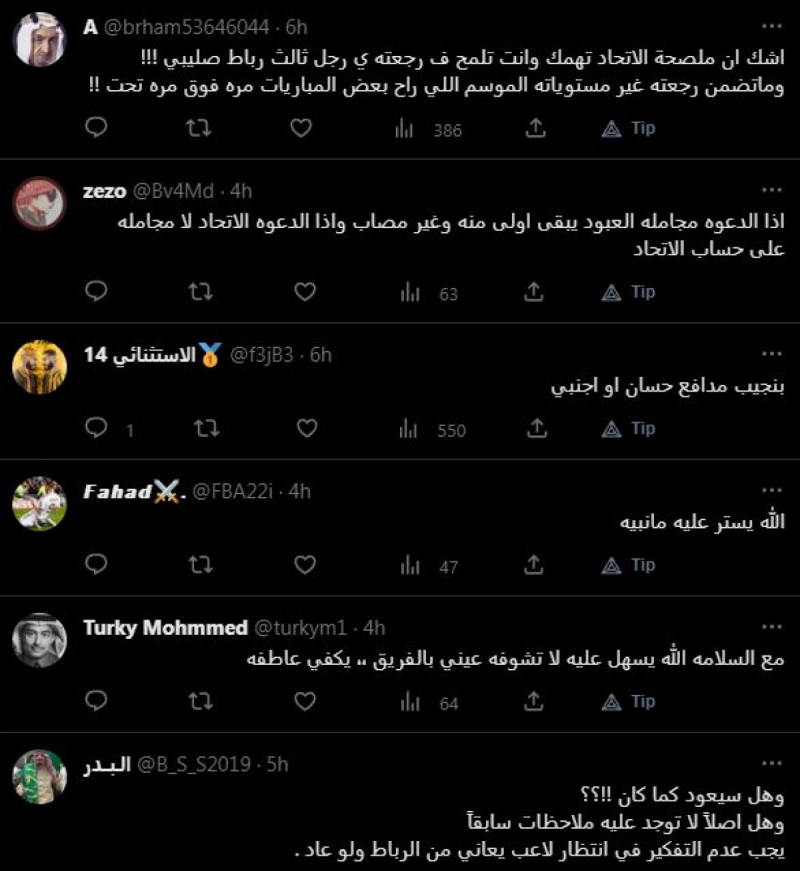The width and height of the screenshot is (800, 871).
Task: Share the tweet from zezo
Action: 535,293
